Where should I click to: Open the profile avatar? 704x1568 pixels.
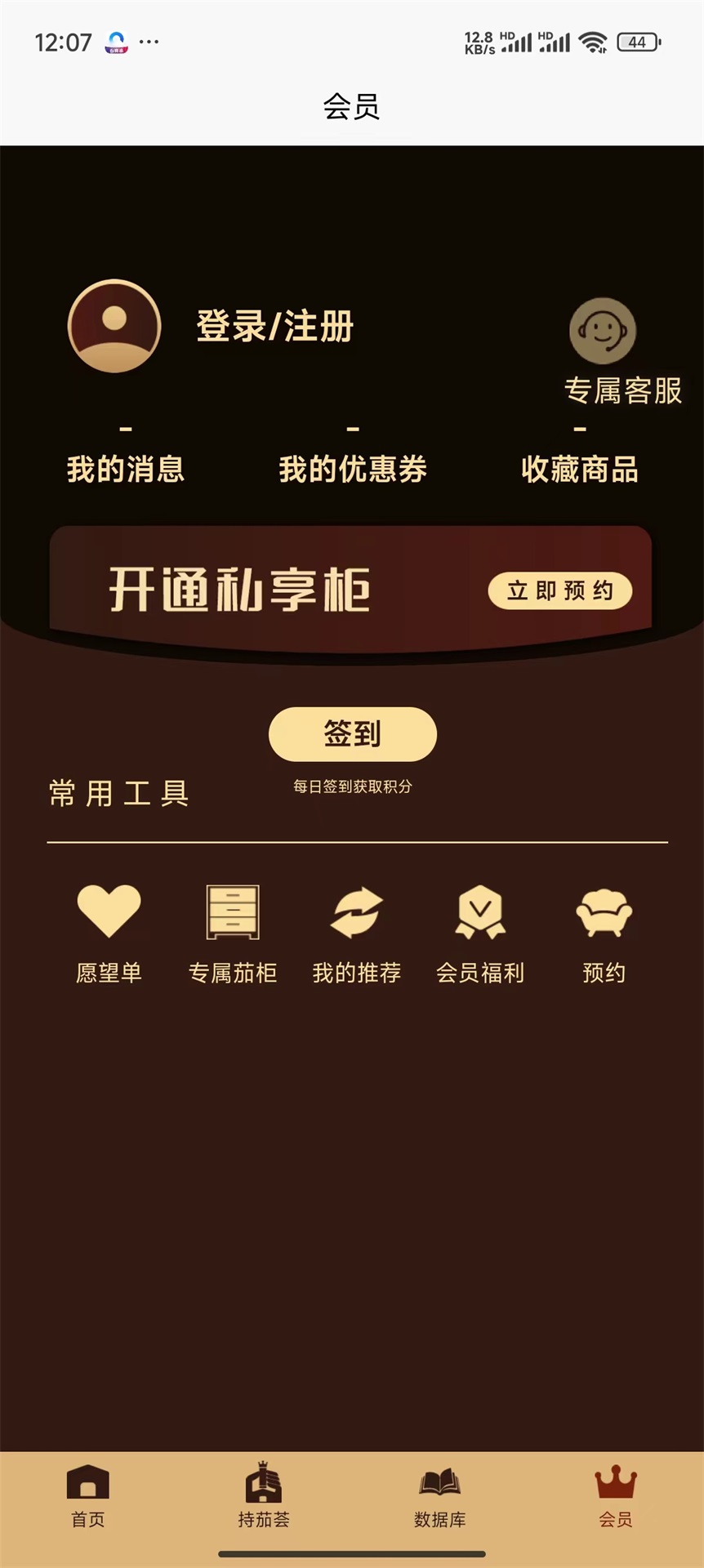point(114,327)
